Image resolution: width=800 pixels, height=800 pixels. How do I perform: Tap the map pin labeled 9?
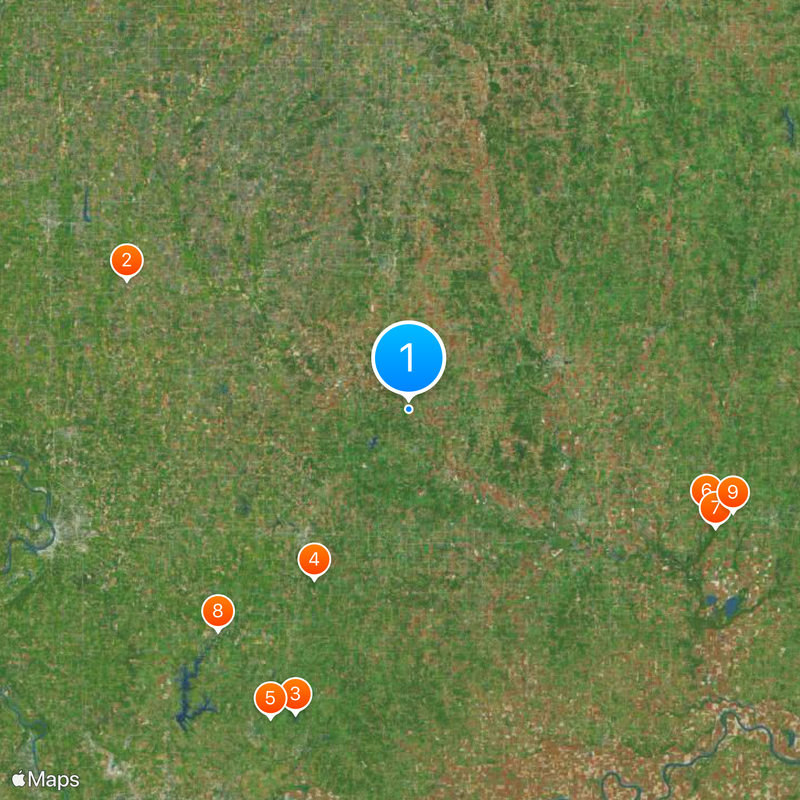(x=734, y=491)
